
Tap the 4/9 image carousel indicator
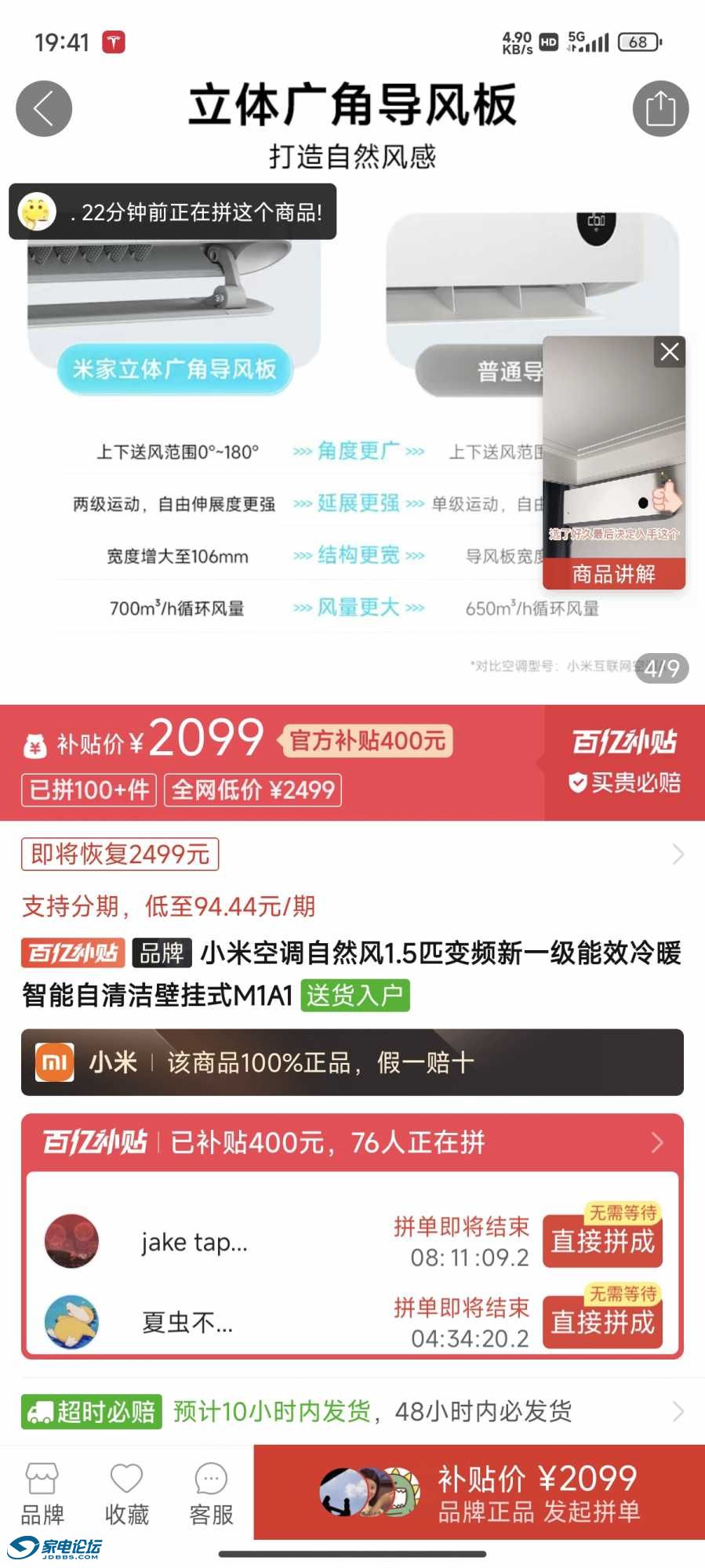click(661, 666)
